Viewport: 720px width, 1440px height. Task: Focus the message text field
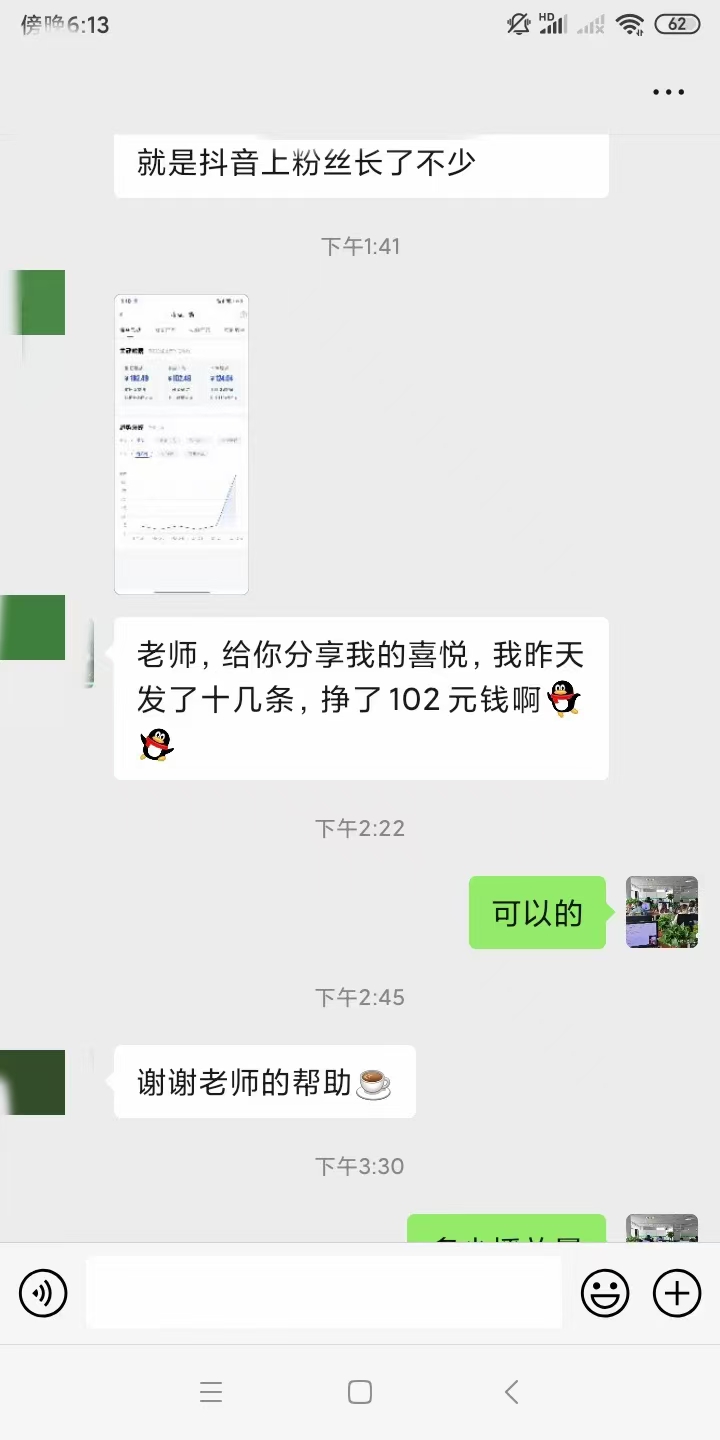[323, 1293]
